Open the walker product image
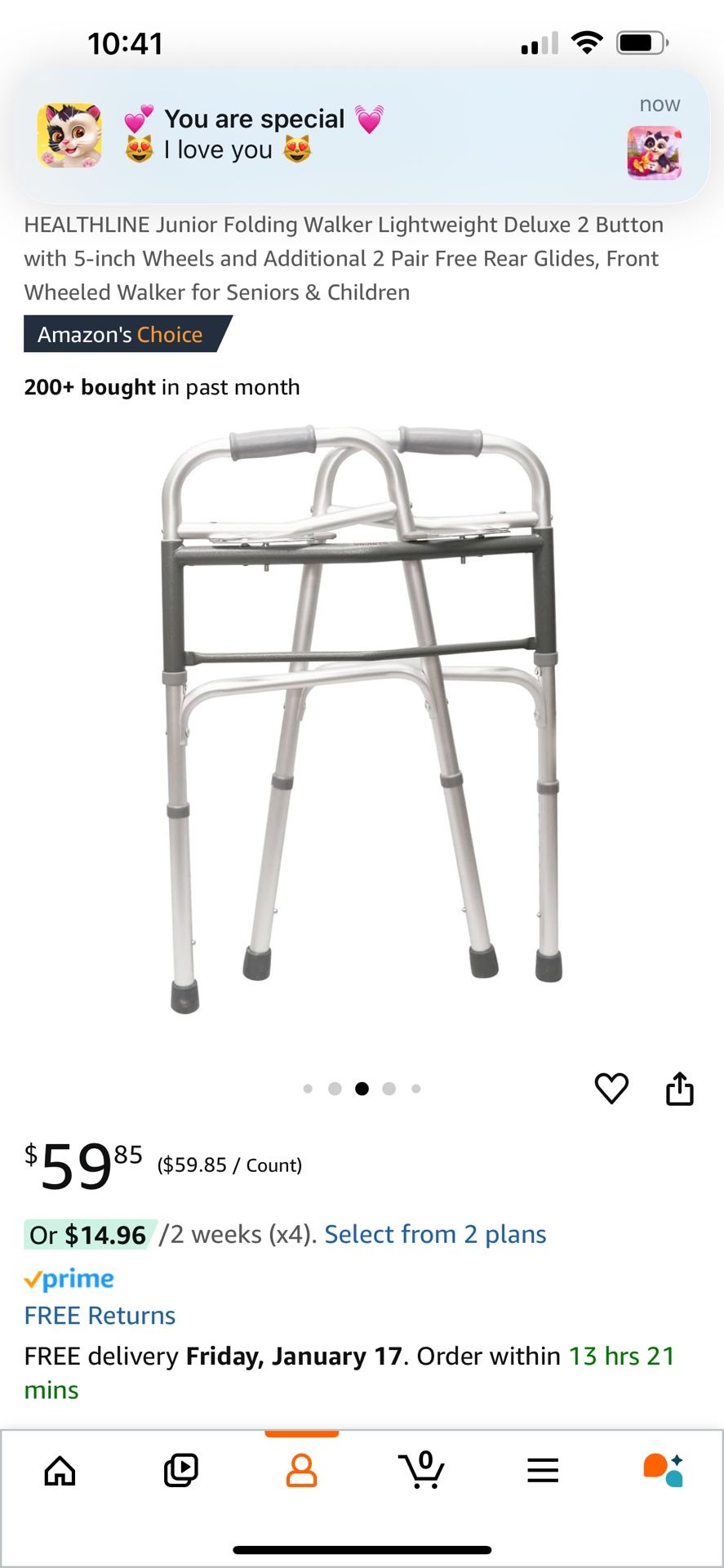This screenshot has height=1568, width=724. tap(362, 719)
